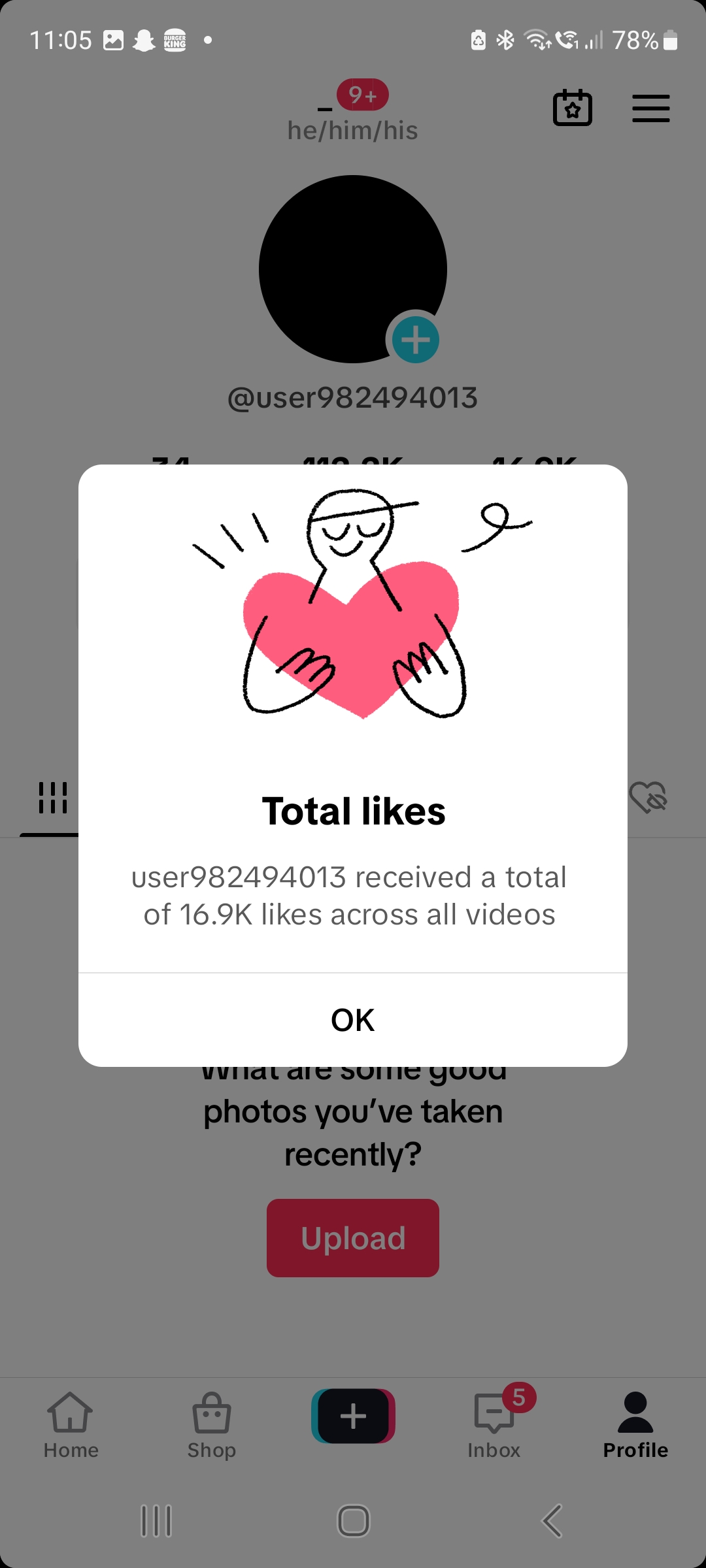Screen dimensions: 706x1568
Task: Create a new post with plus button
Action: (353, 1416)
